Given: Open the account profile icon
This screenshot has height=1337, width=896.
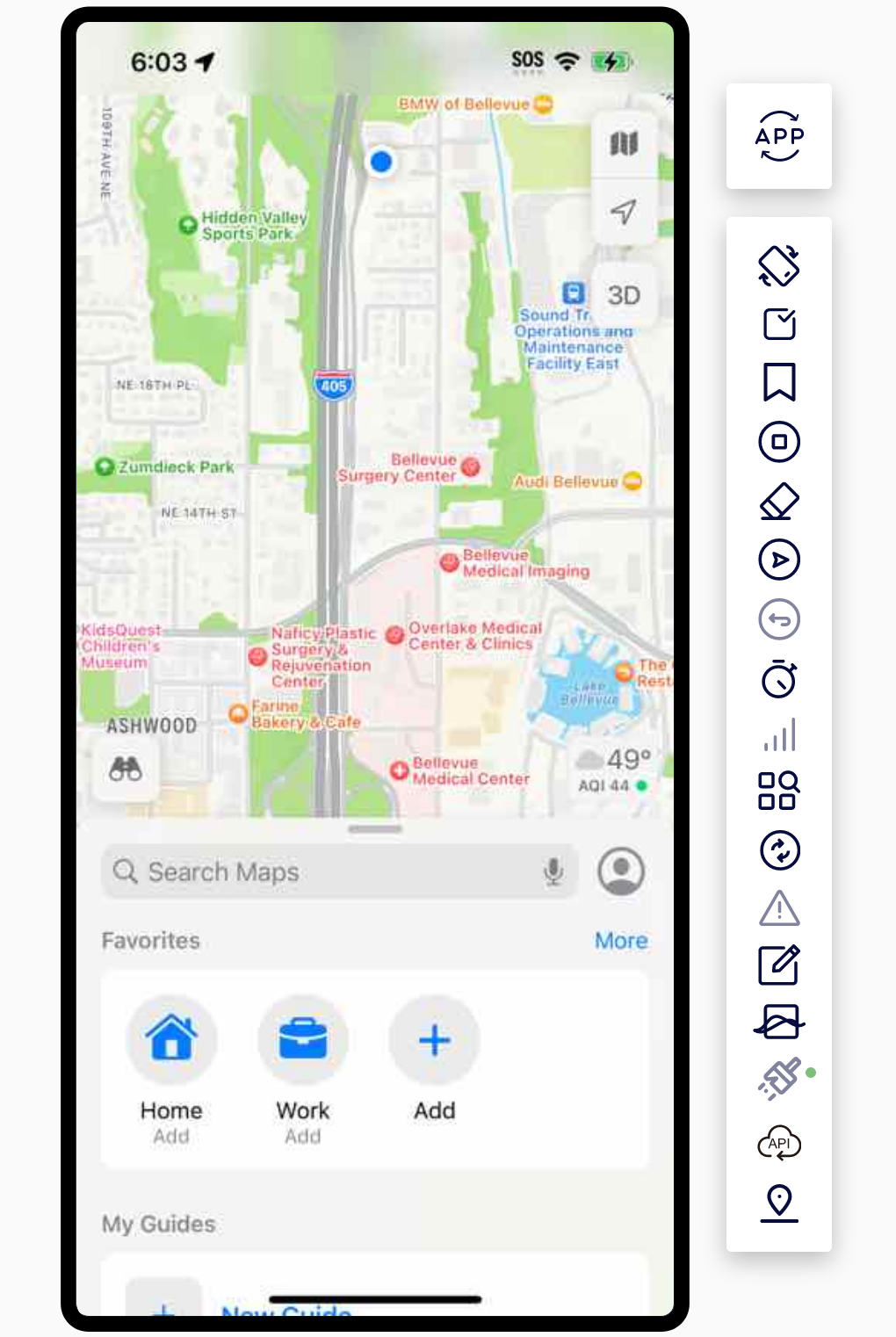Looking at the screenshot, I should pos(621,871).
